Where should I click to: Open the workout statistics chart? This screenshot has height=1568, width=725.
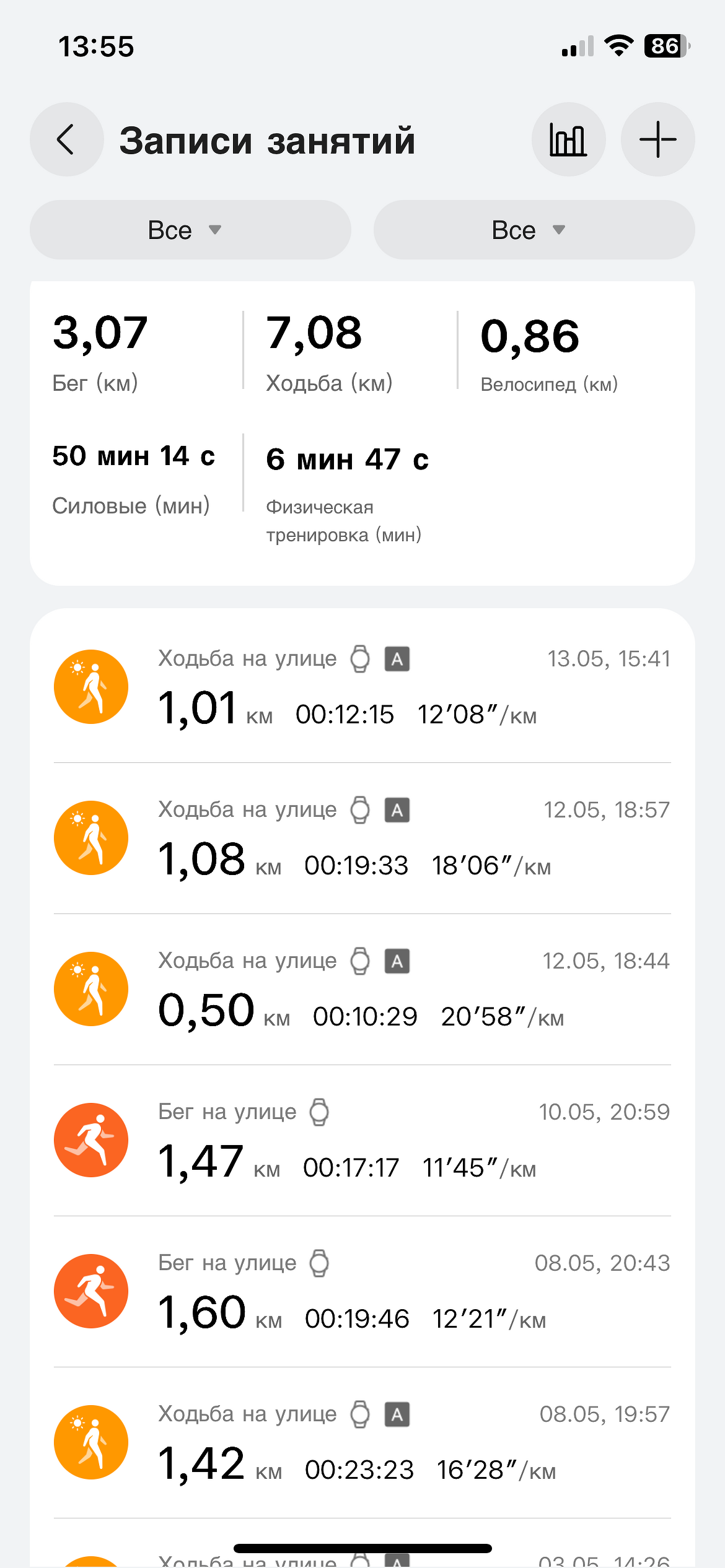tap(568, 139)
